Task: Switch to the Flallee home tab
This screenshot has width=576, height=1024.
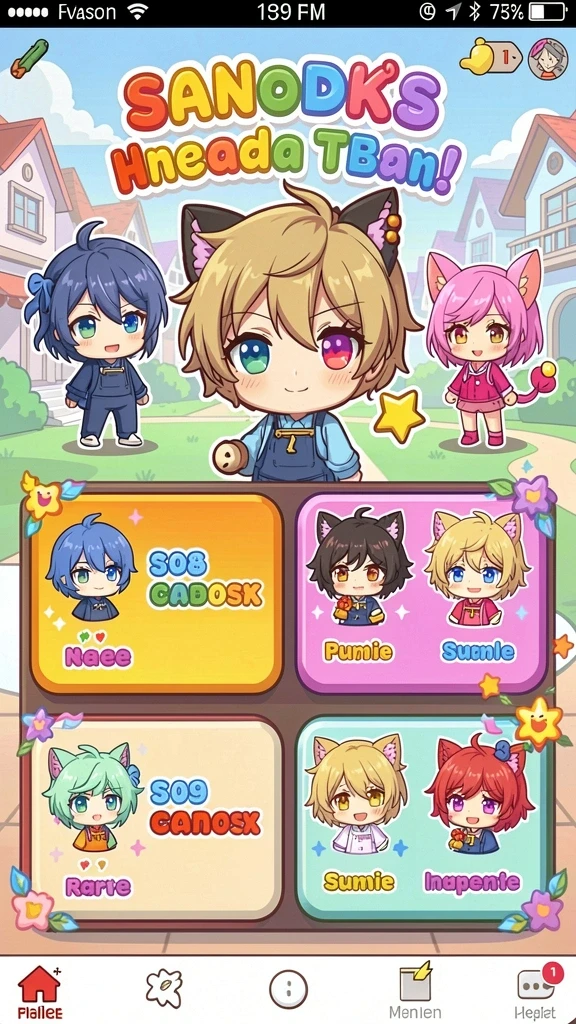Action: pyautogui.click(x=40, y=991)
